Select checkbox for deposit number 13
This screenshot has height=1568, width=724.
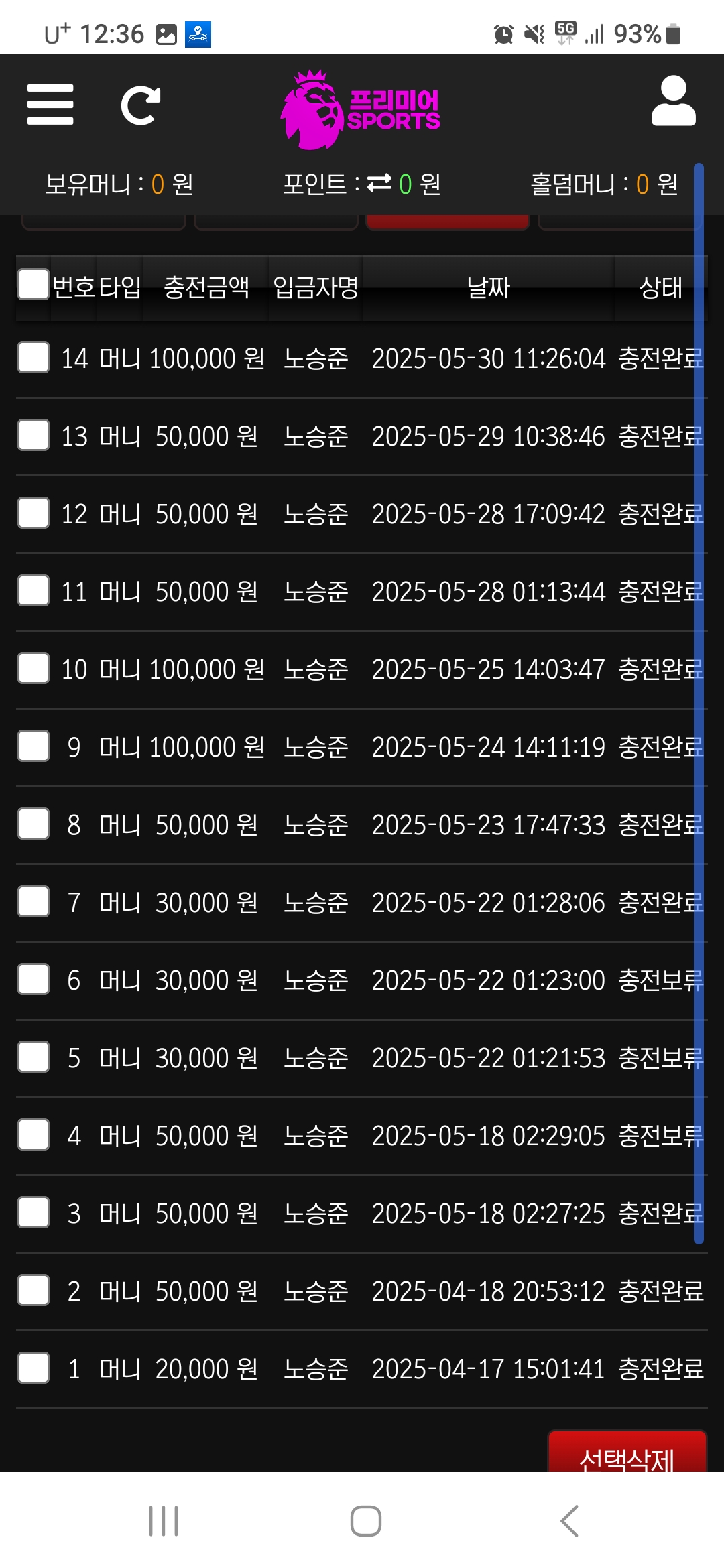pyautogui.click(x=34, y=435)
